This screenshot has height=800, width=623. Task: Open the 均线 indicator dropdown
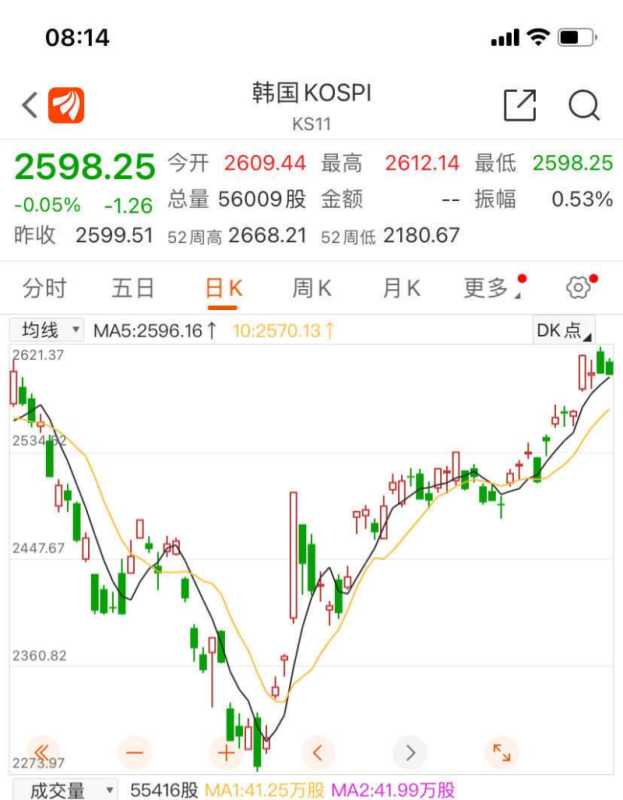pos(47,330)
